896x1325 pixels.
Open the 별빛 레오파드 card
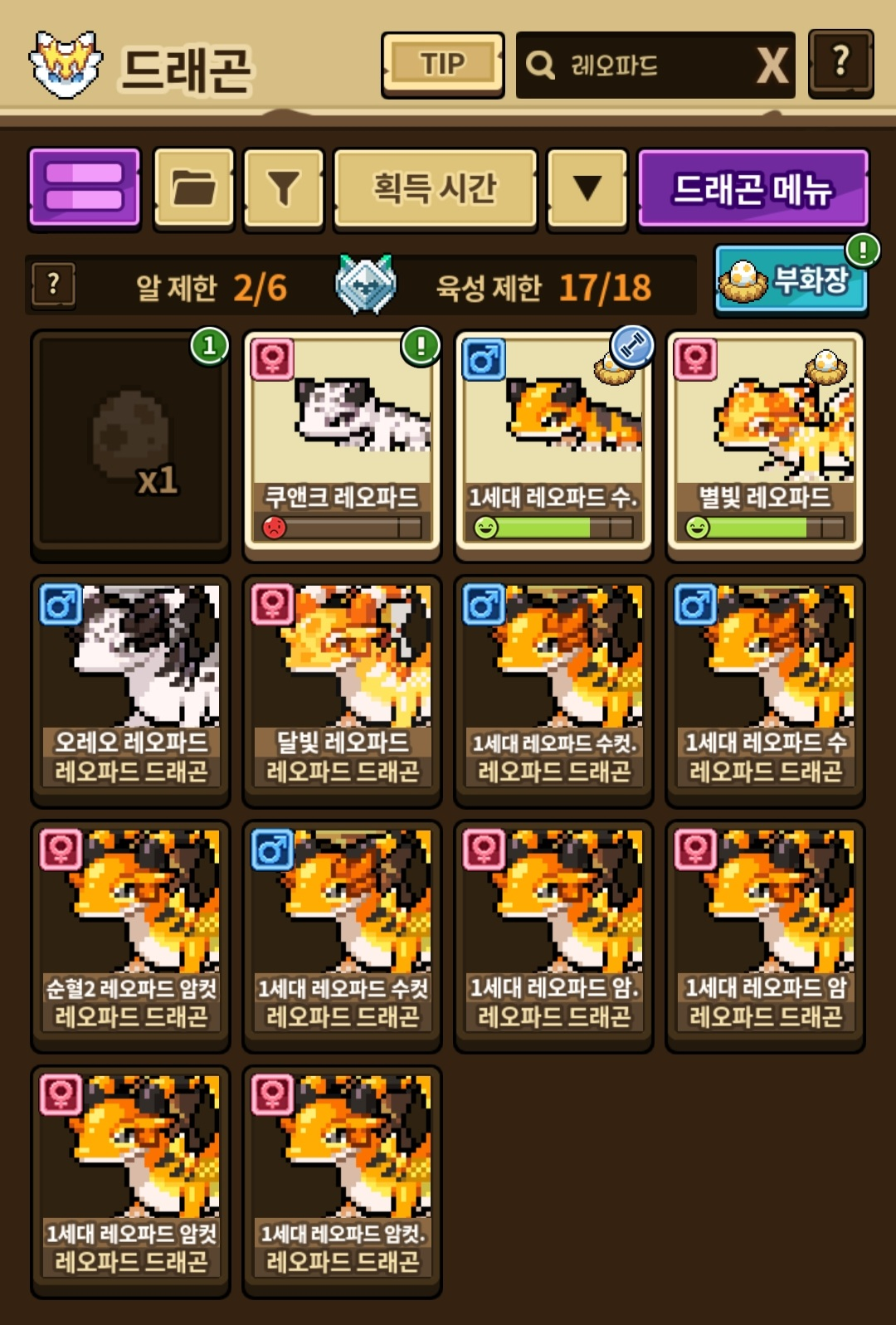tap(765, 445)
